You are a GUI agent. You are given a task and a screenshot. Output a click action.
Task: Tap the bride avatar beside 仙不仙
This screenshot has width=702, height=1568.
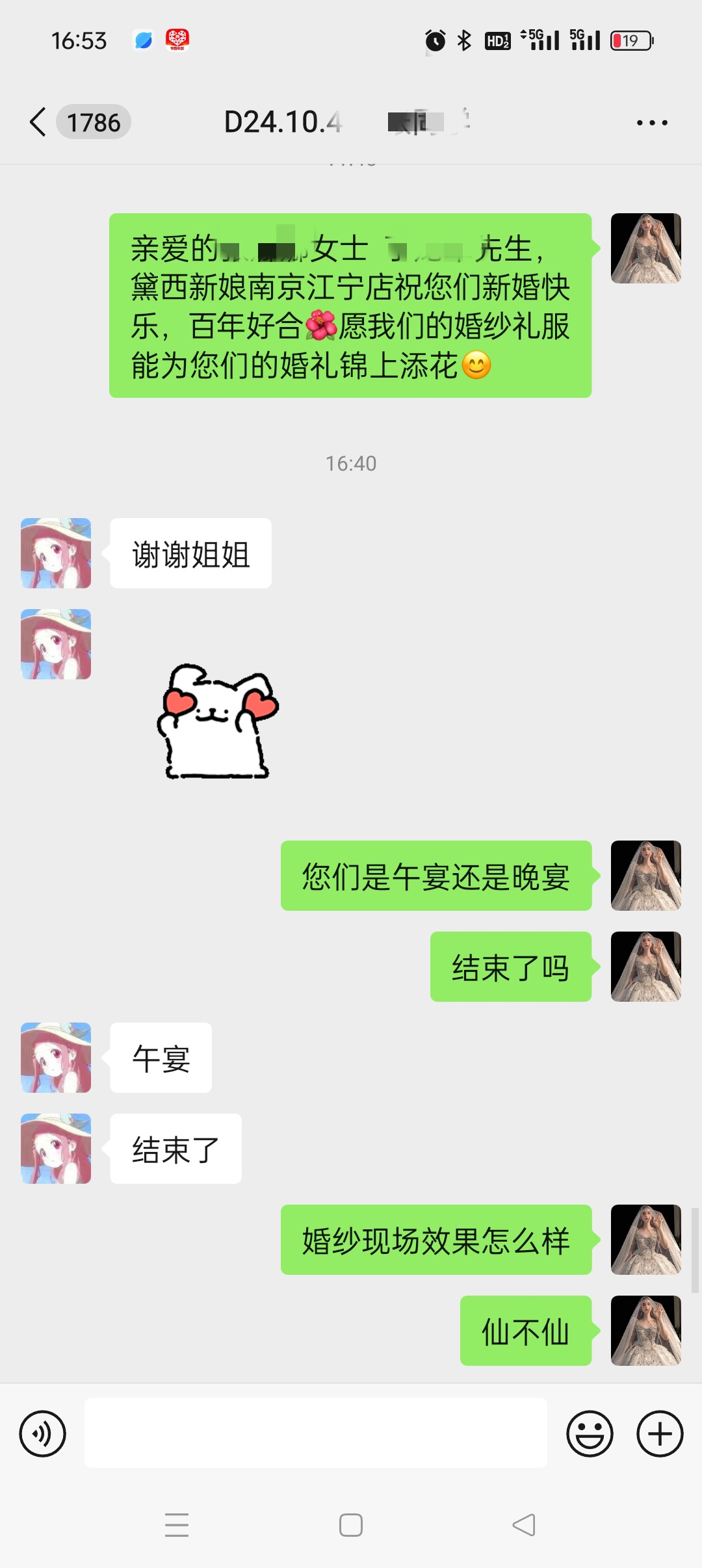pyautogui.click(x=646, y=1331)
